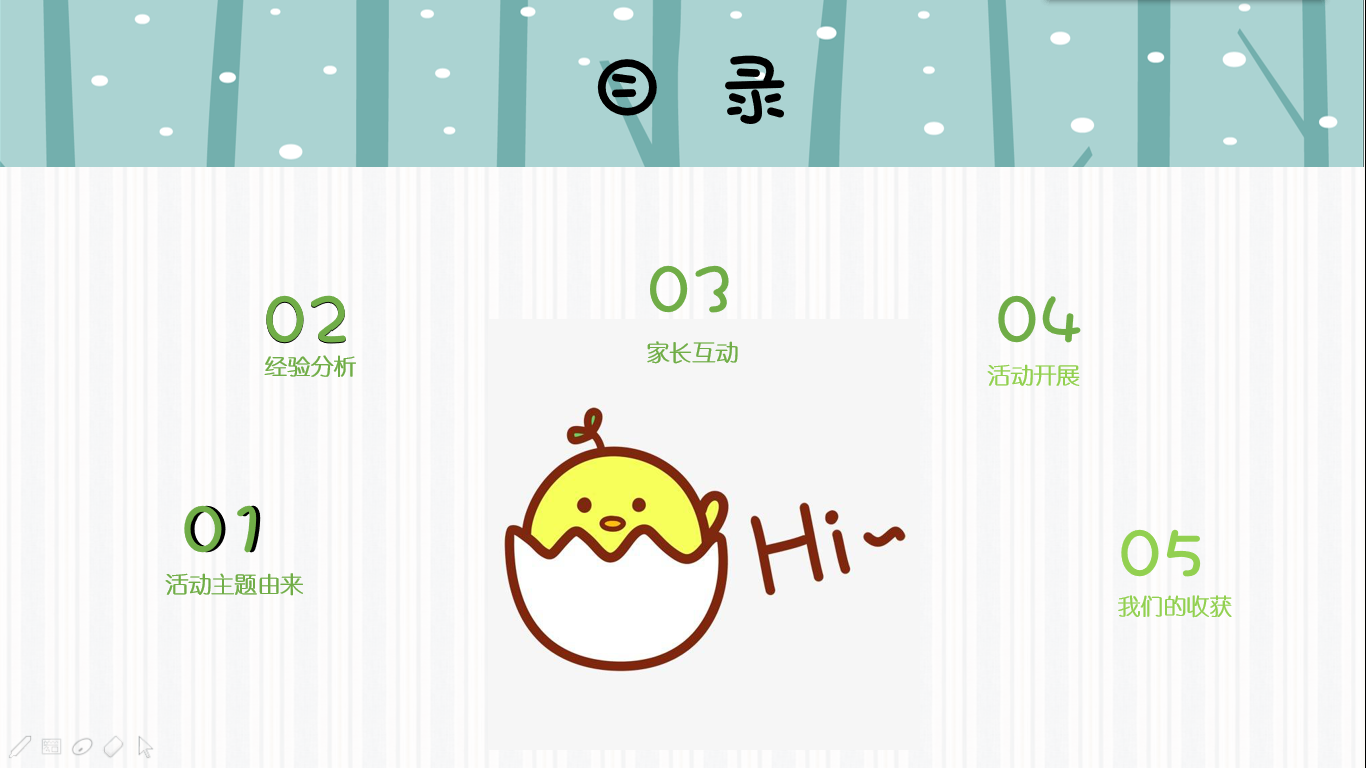Screen dimensions: 1366x768
Task: Switch to the arrow pointer tool
Action: coord(145,747)
